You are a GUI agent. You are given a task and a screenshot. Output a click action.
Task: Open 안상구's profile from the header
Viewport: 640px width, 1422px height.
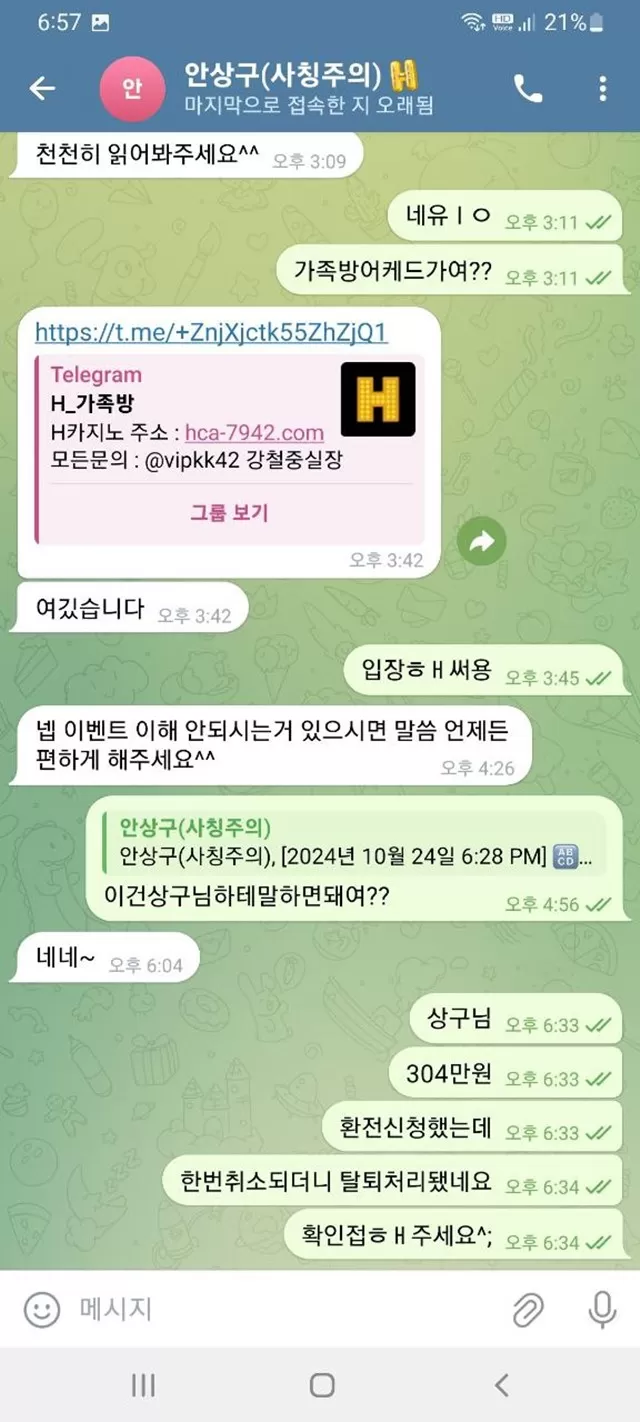click(x=300, y=88)
